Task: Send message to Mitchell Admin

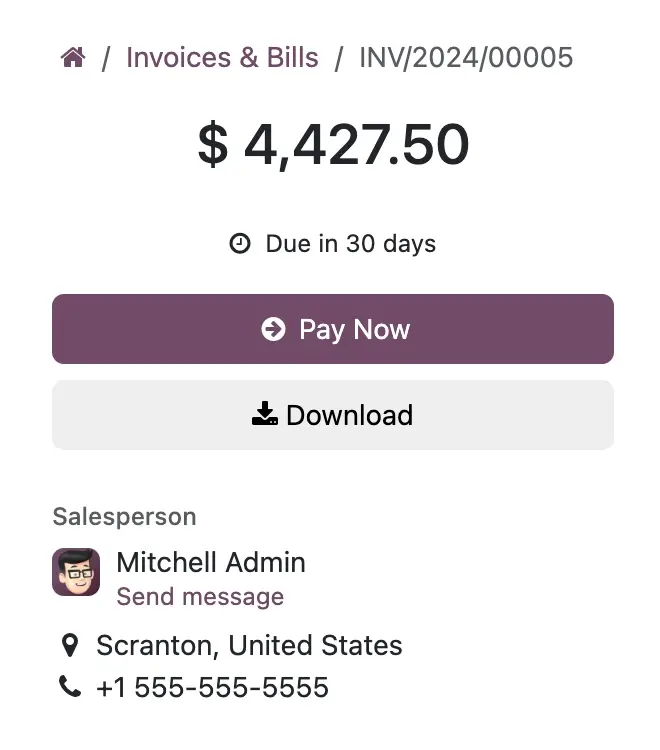Action: point(200,597)
